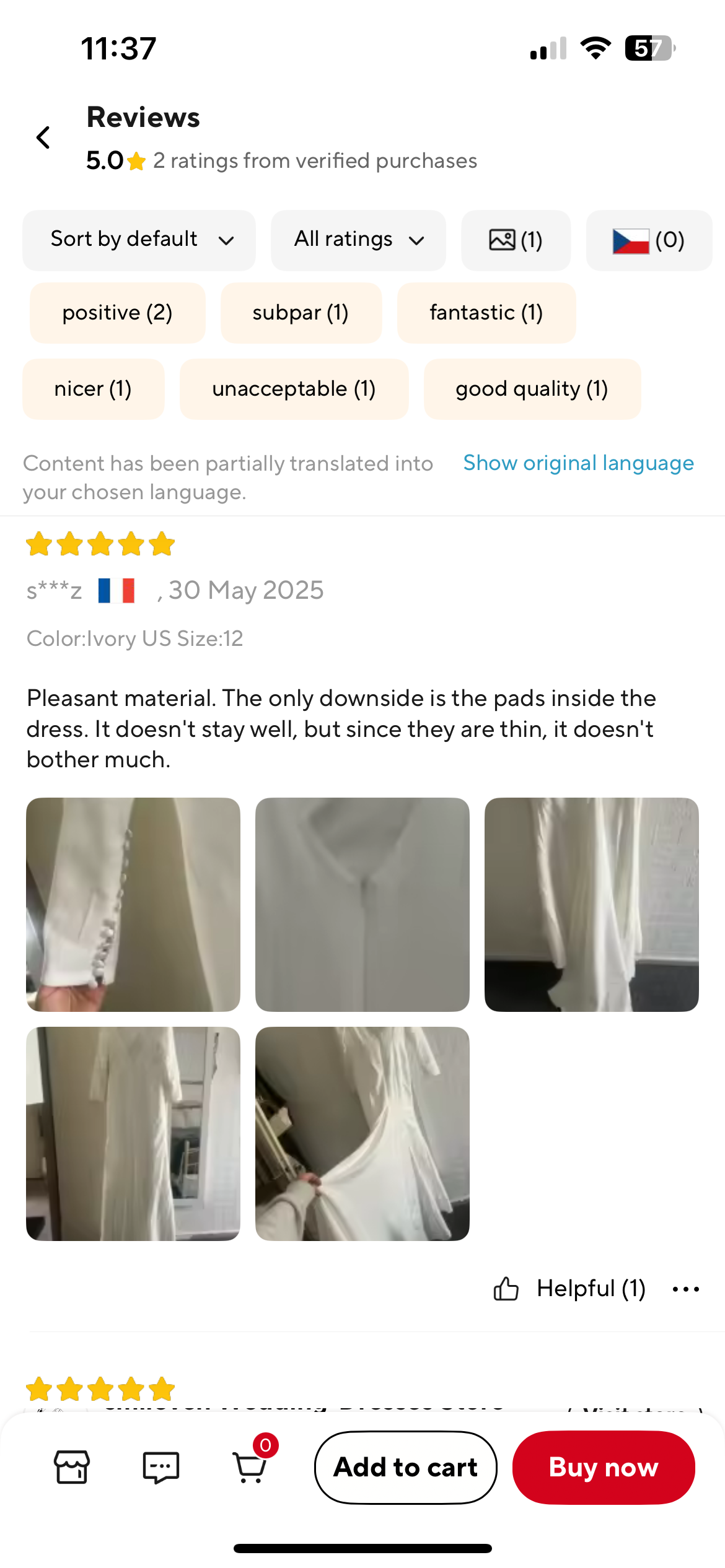Select the positive (2) tag

click(x=117, y=313)
